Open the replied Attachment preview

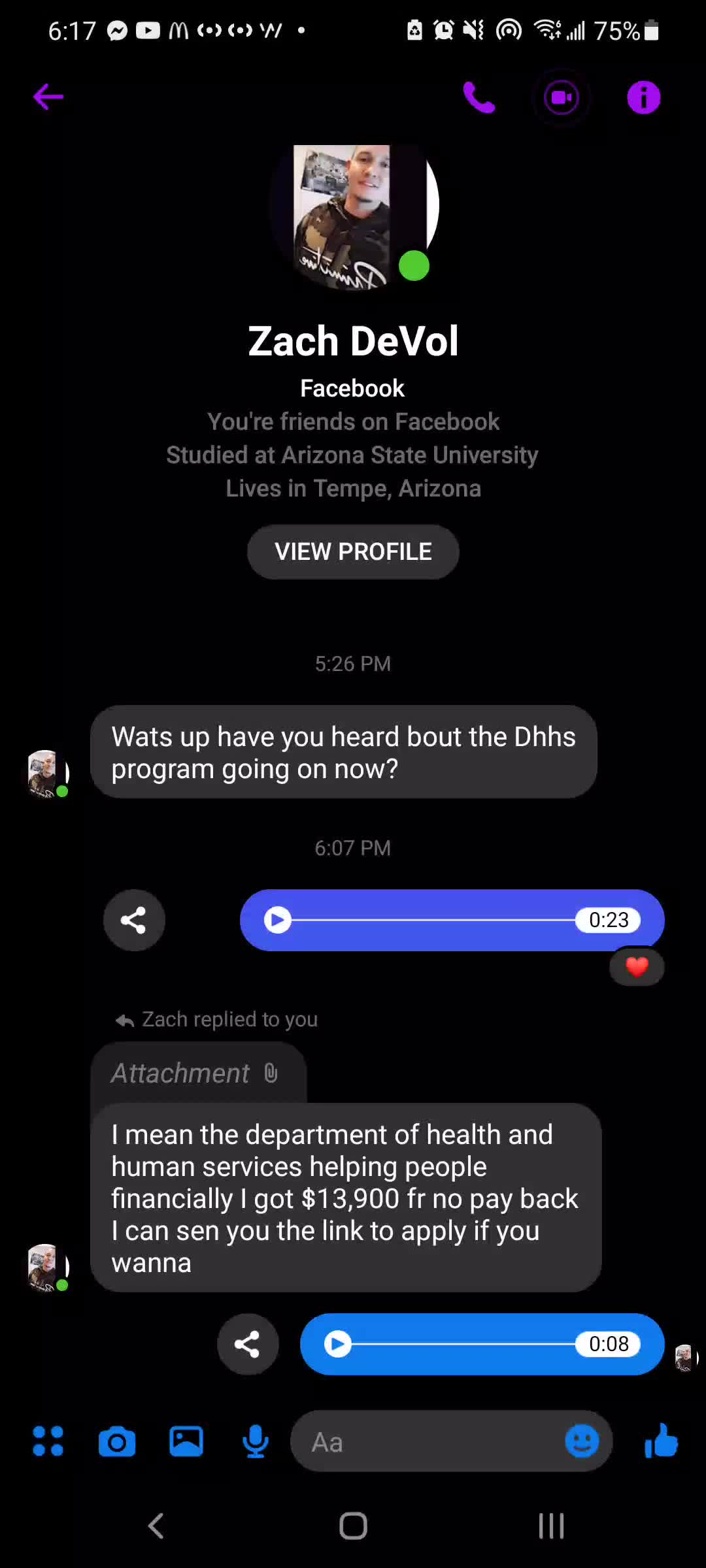click(x=196, y=1073)
